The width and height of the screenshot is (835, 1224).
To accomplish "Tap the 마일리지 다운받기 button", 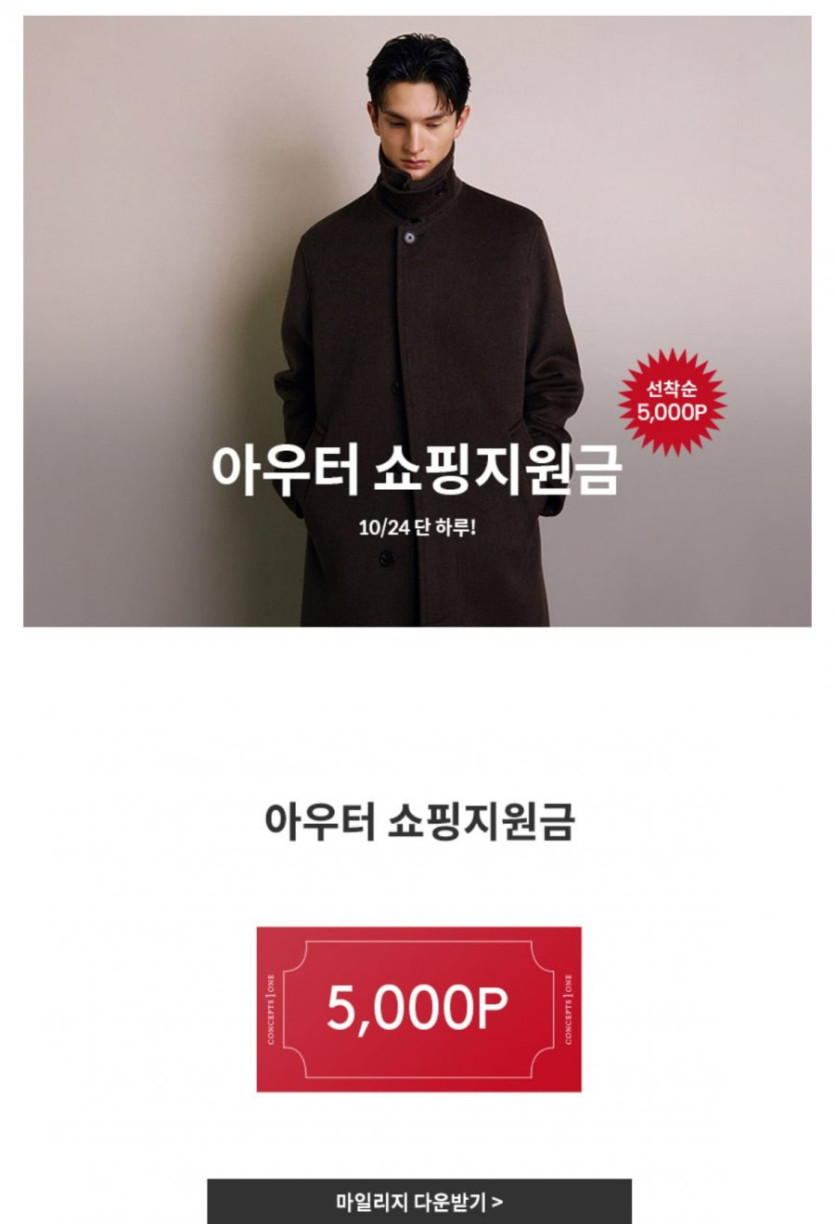I will coord(419,1201).
